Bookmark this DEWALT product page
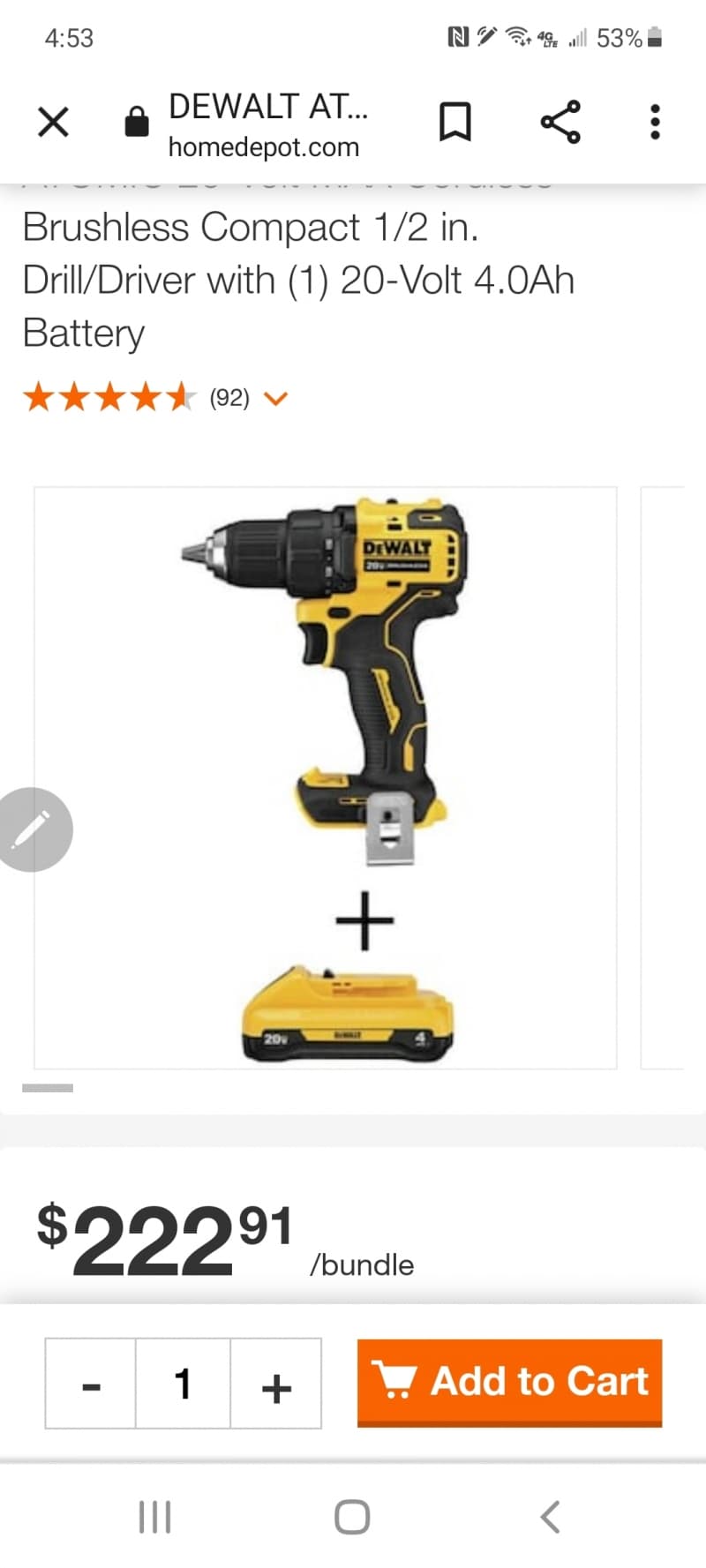This screenshot has height=1568, width=706. 454,122
